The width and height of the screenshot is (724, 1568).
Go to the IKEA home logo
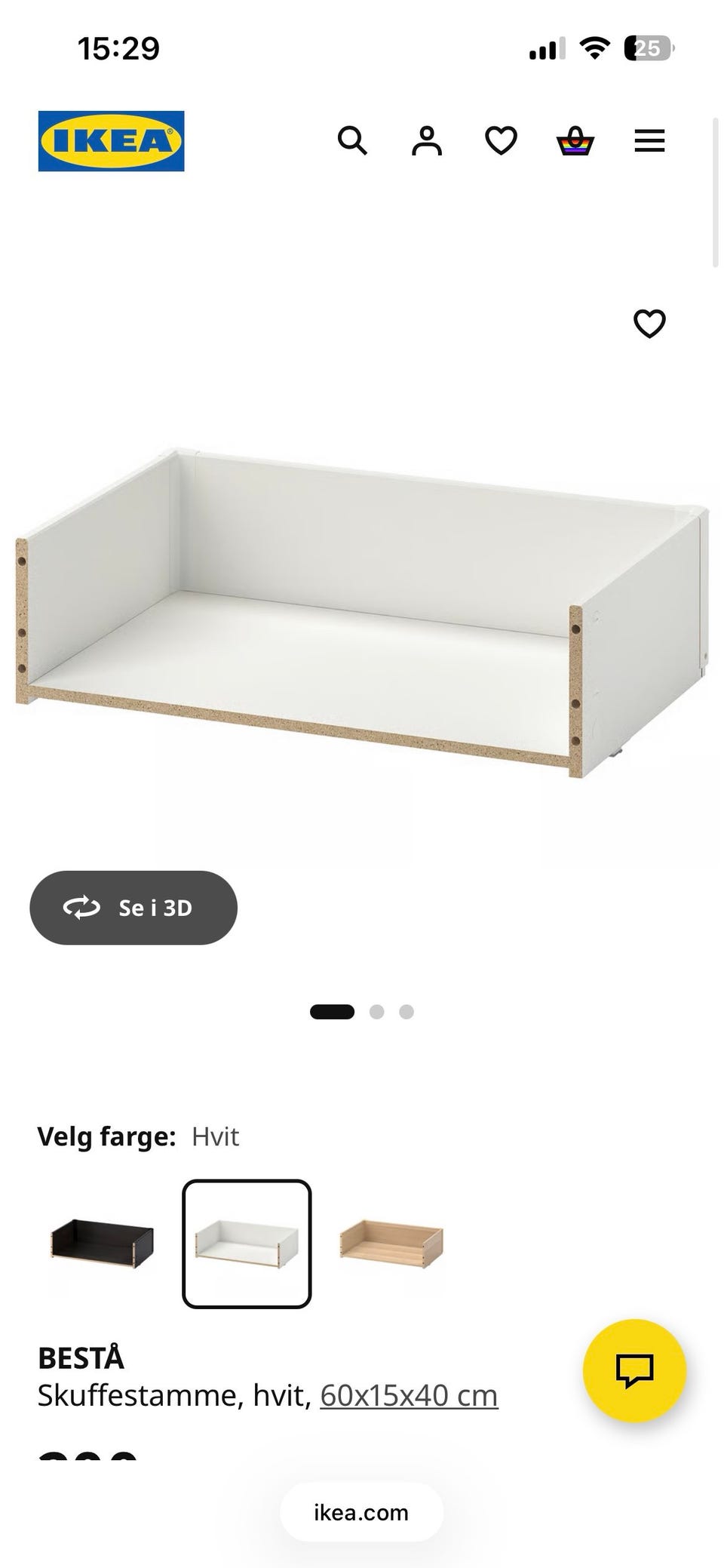112,141
